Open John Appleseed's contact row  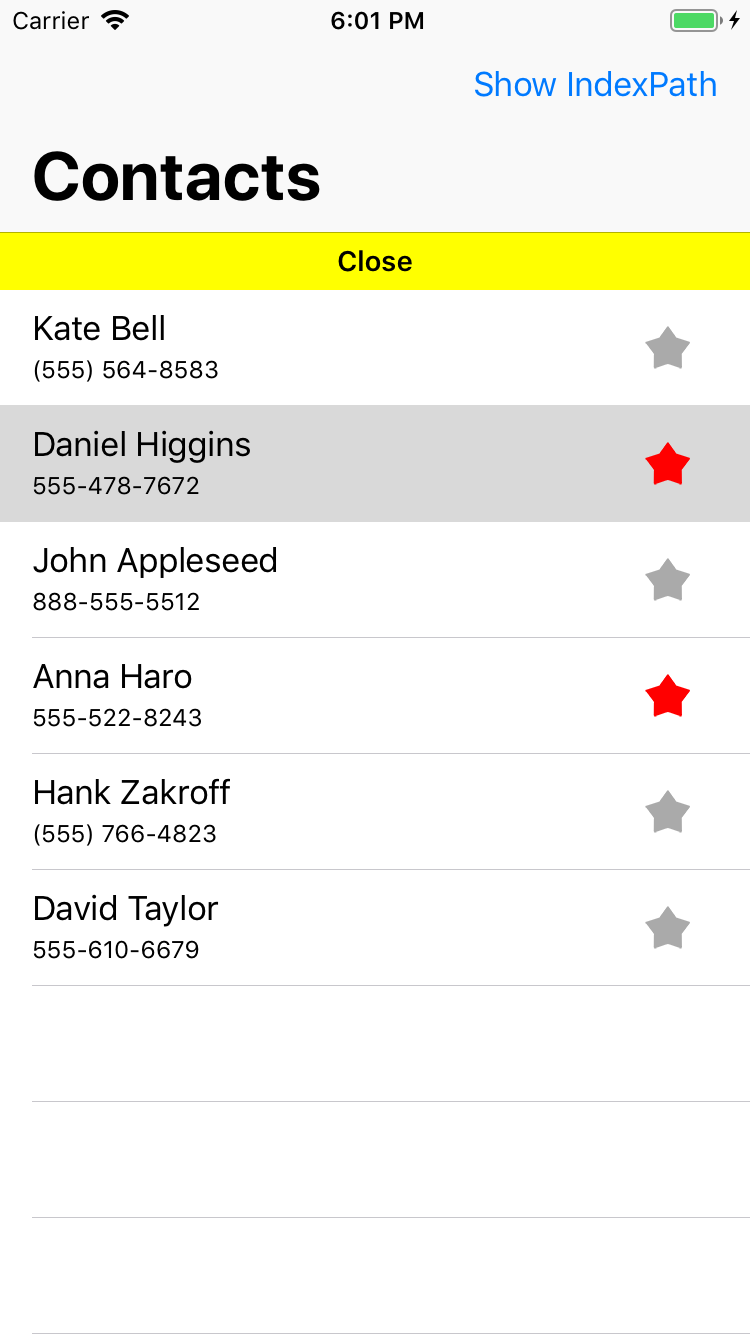300,580
